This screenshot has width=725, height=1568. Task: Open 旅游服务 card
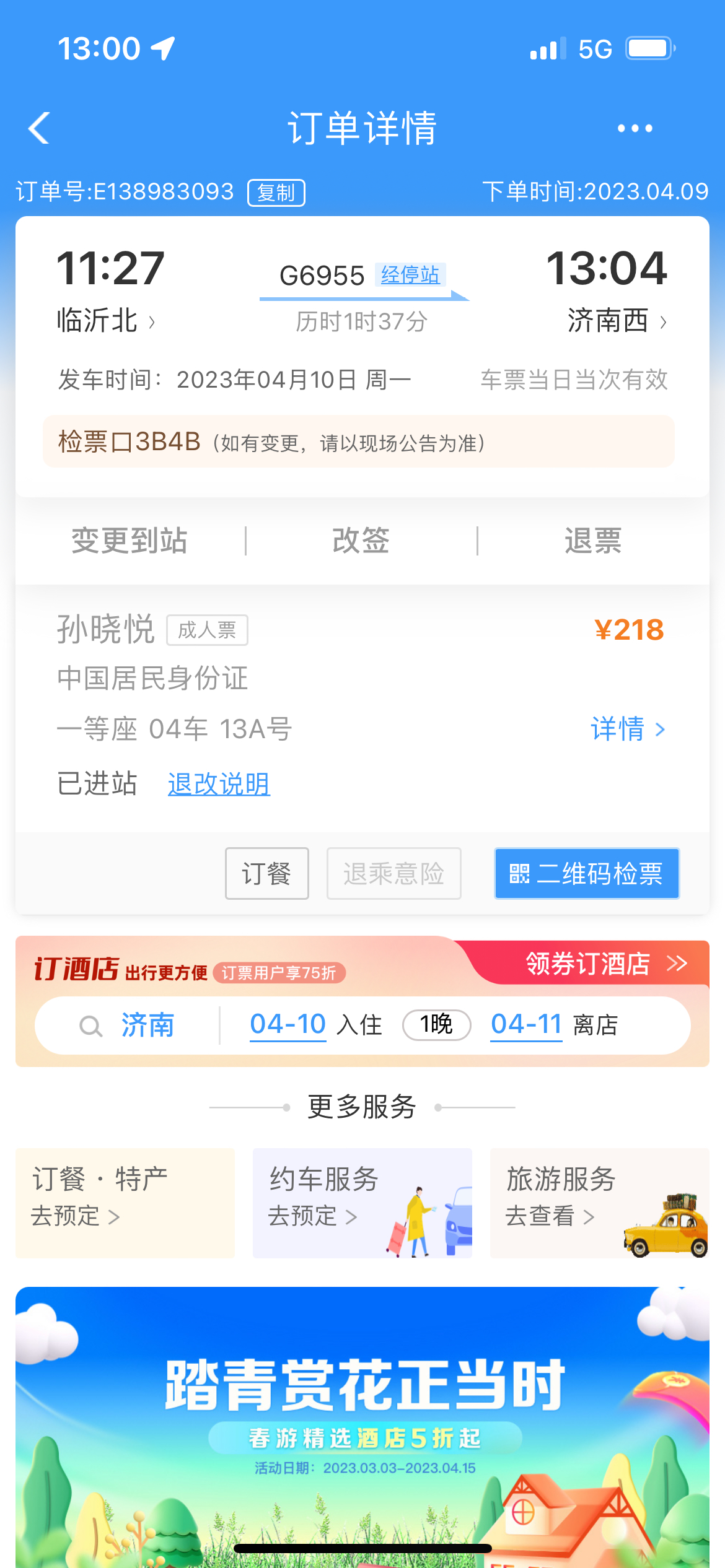599,1203
